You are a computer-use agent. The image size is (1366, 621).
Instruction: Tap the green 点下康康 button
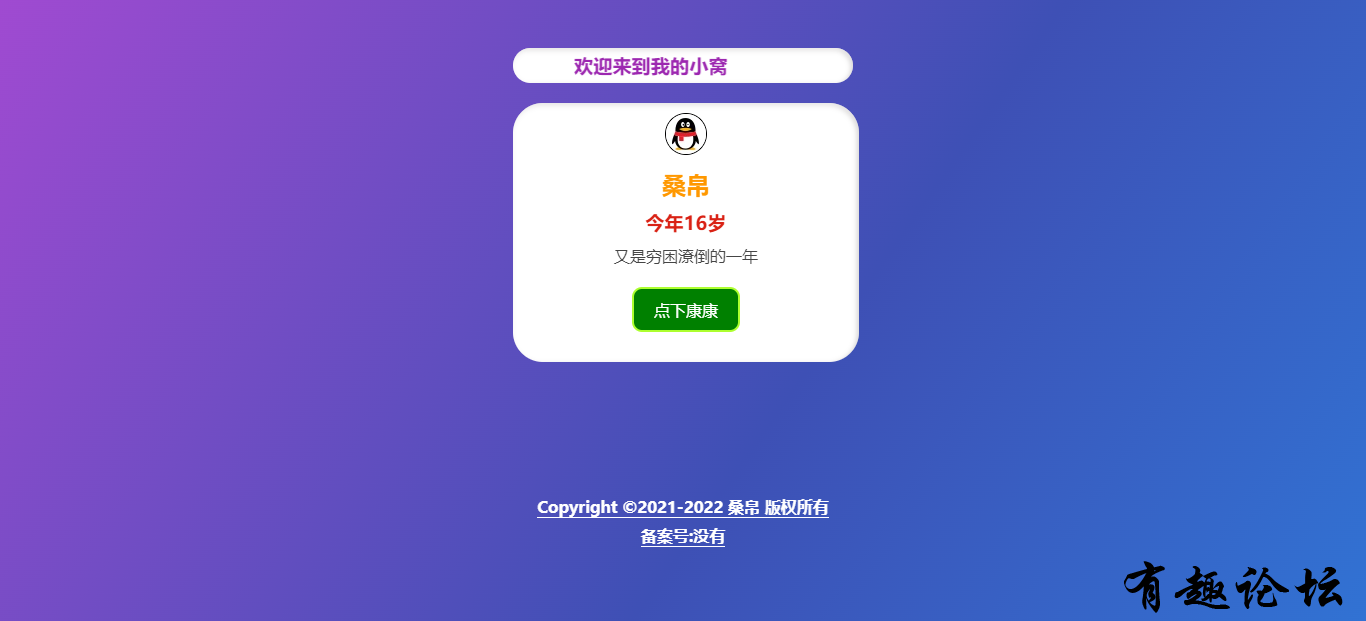[685, 310]
